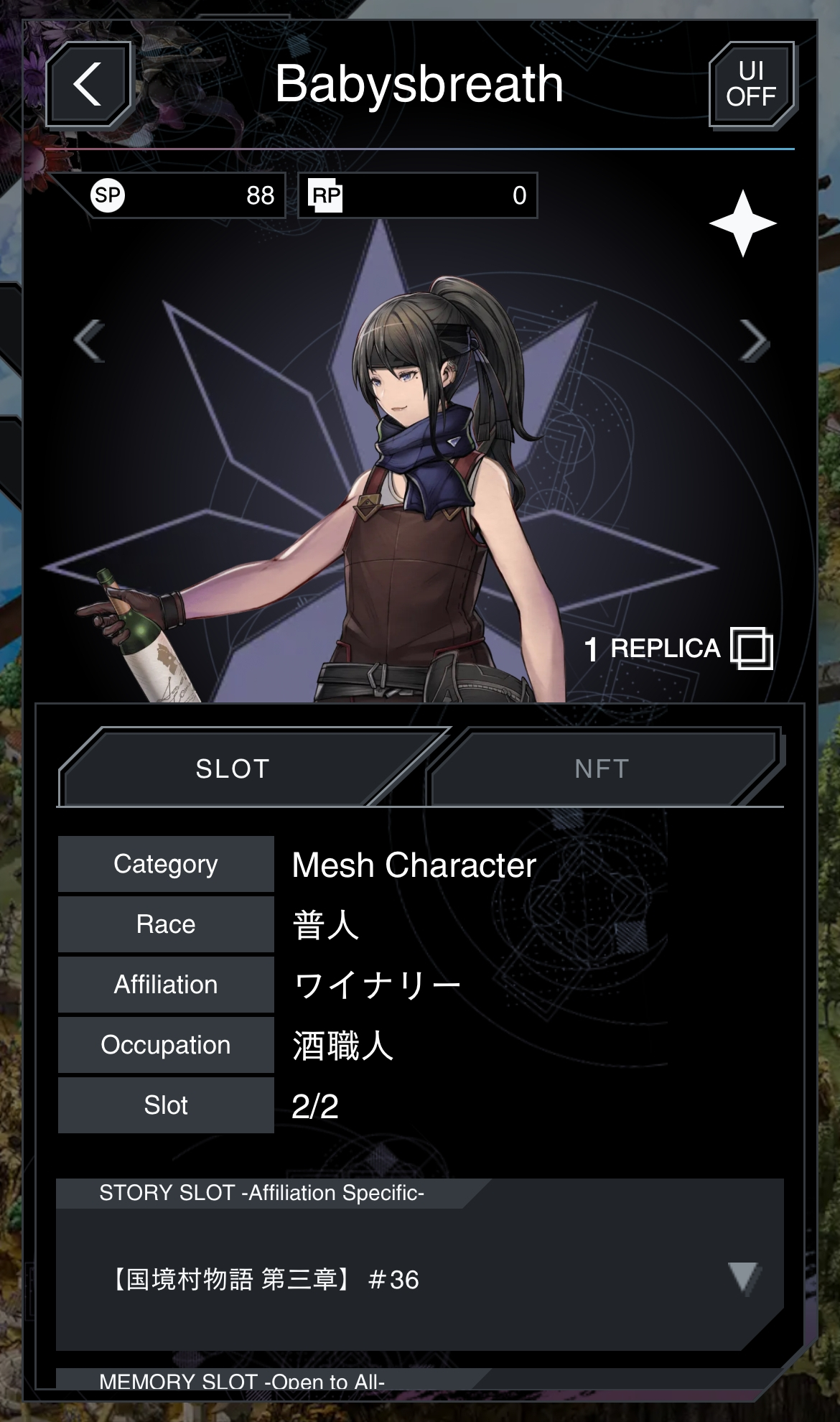Show the next character with the right arrow

753,340
